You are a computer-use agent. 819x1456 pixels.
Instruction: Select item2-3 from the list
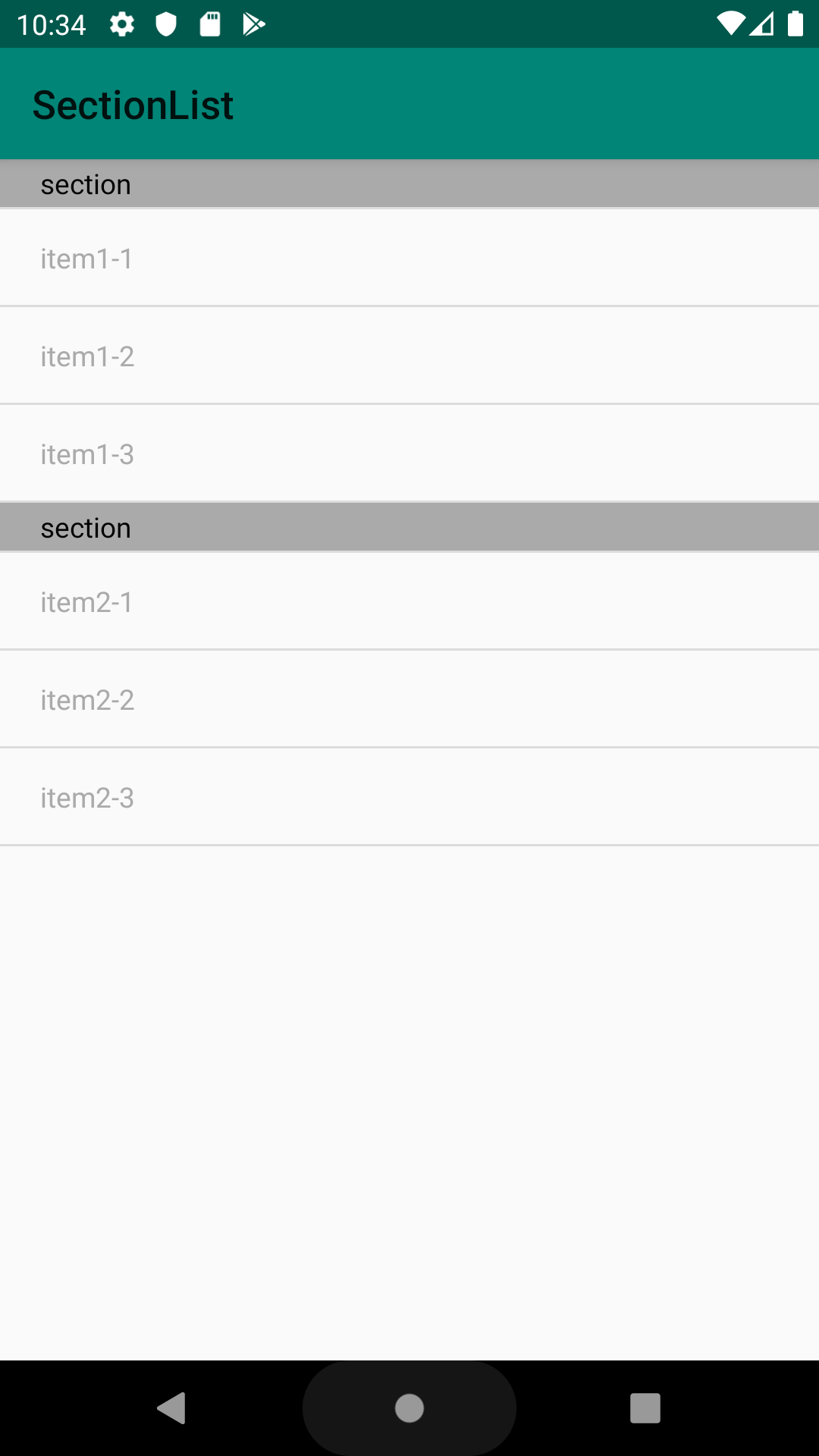409,797
